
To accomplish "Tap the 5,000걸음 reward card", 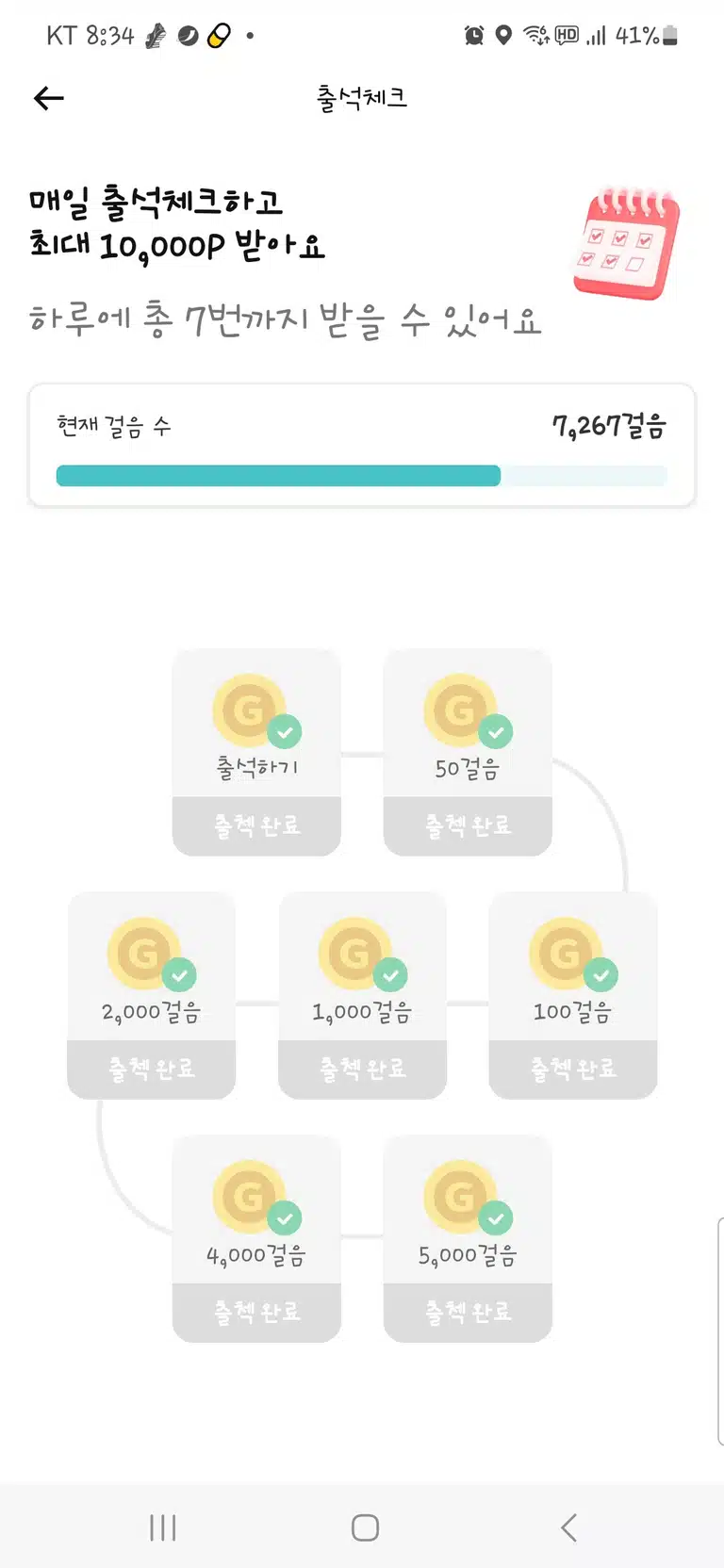I will click(x=468, y=1238).
